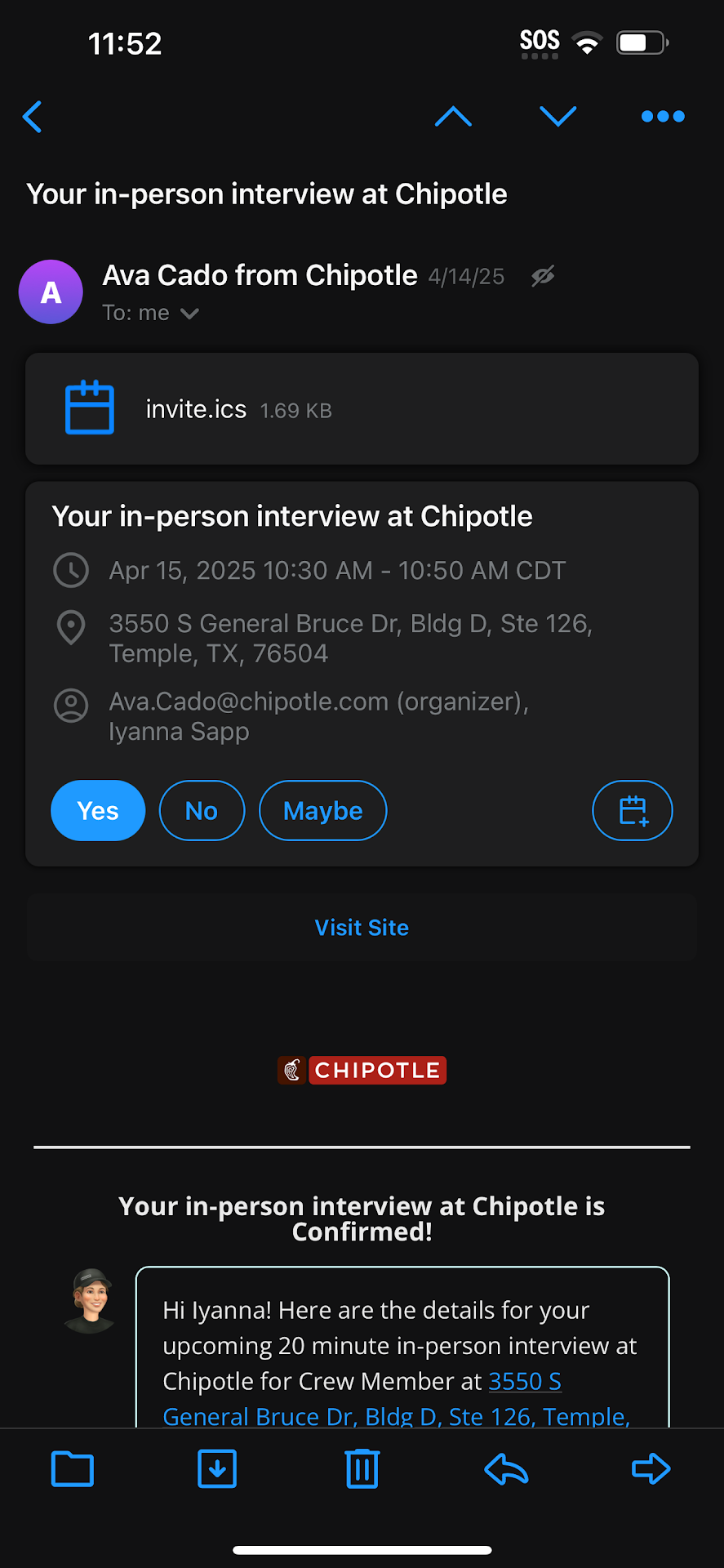The height and width of the screenshot is (1568, 724).
Task: Open the three-dot more options menu
Action: coord(663,117)
